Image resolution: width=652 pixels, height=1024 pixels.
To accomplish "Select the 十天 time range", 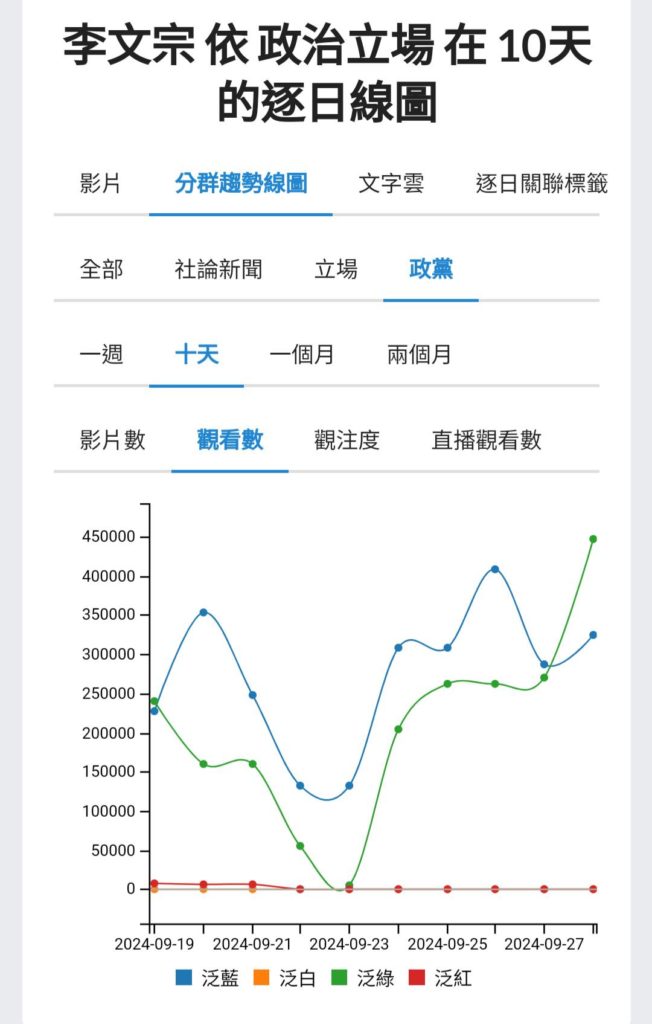I will [196, 355].
